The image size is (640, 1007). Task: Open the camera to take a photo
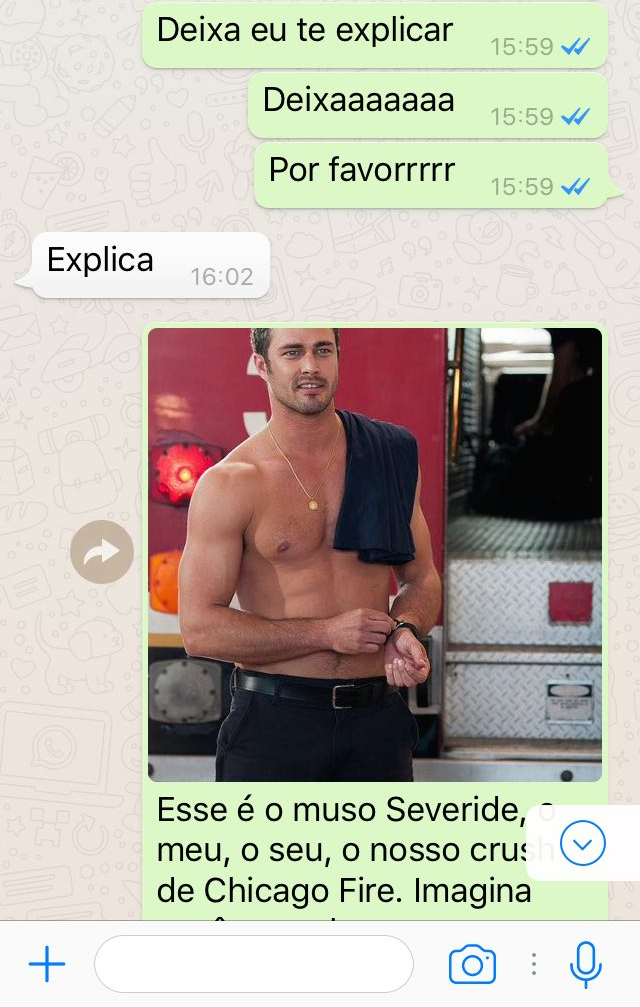tap(472, 965)
